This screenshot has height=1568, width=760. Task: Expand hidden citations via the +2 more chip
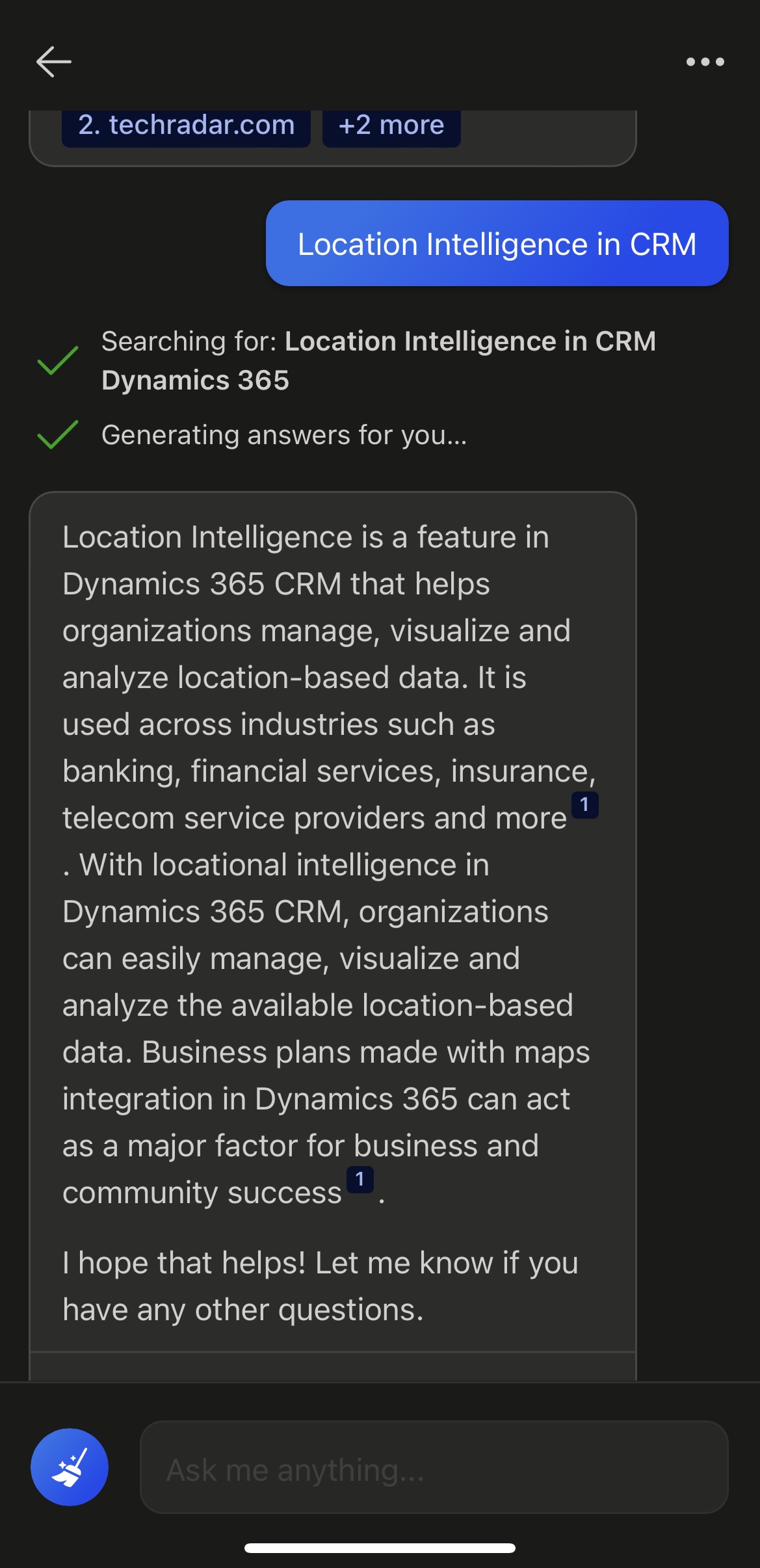tap(391, 125)
